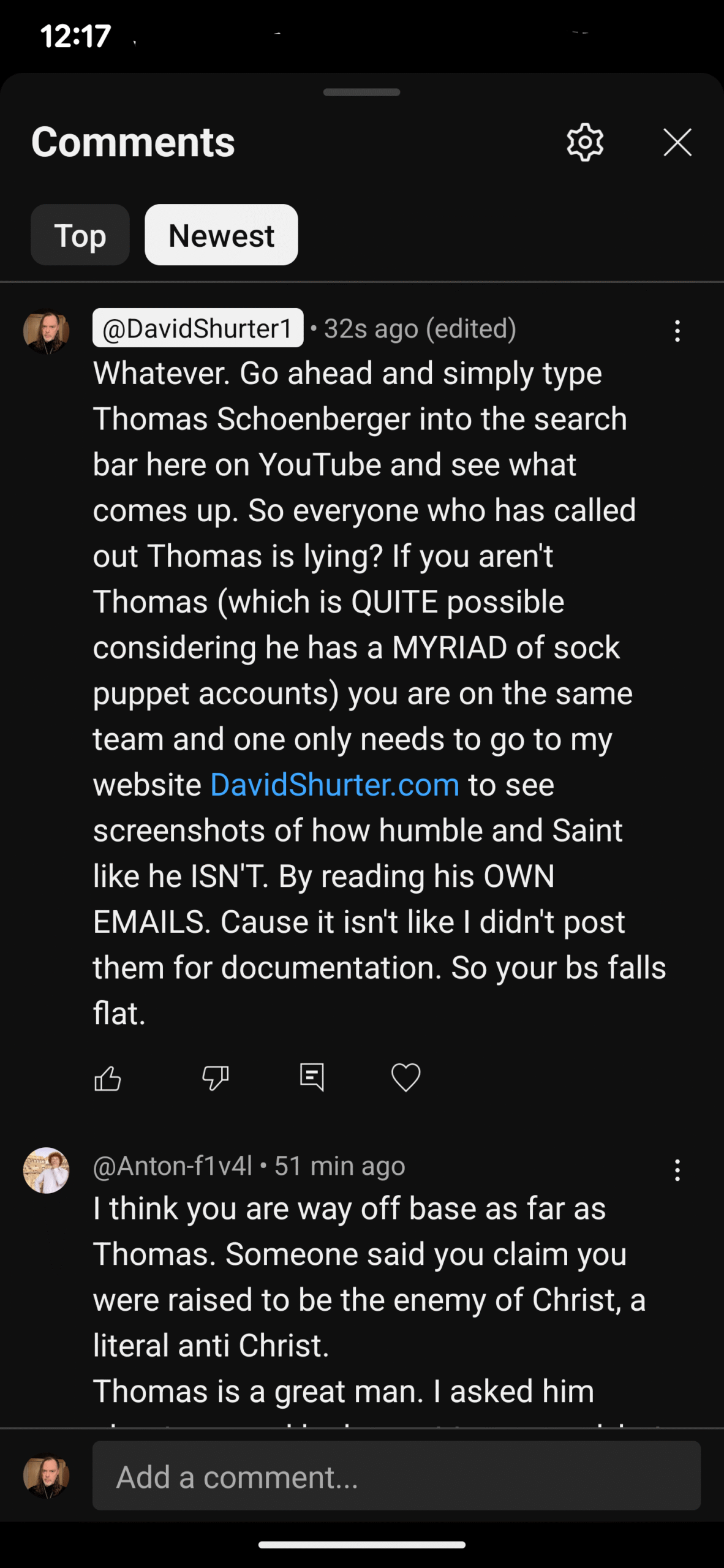
Task: Open @DavidShurter1's channel from username
Action: pyautogui.click(x=198, y=328)
